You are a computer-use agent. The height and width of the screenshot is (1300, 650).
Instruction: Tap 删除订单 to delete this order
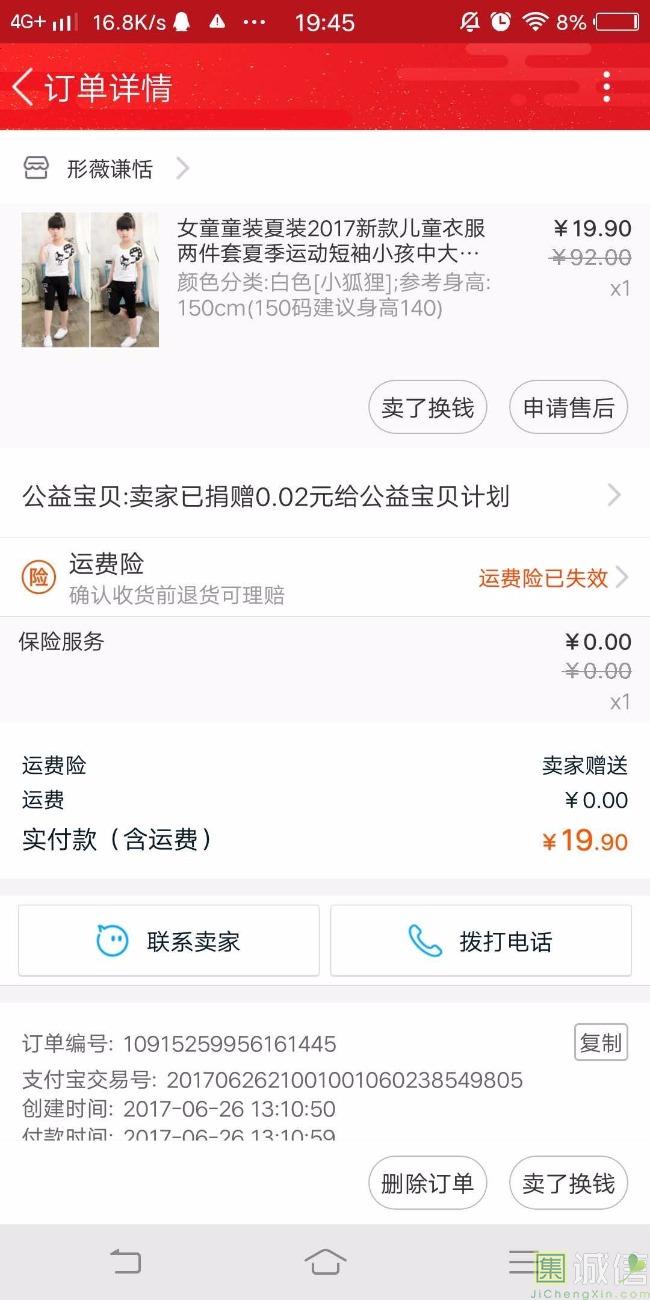click(x=428, y=1184)
